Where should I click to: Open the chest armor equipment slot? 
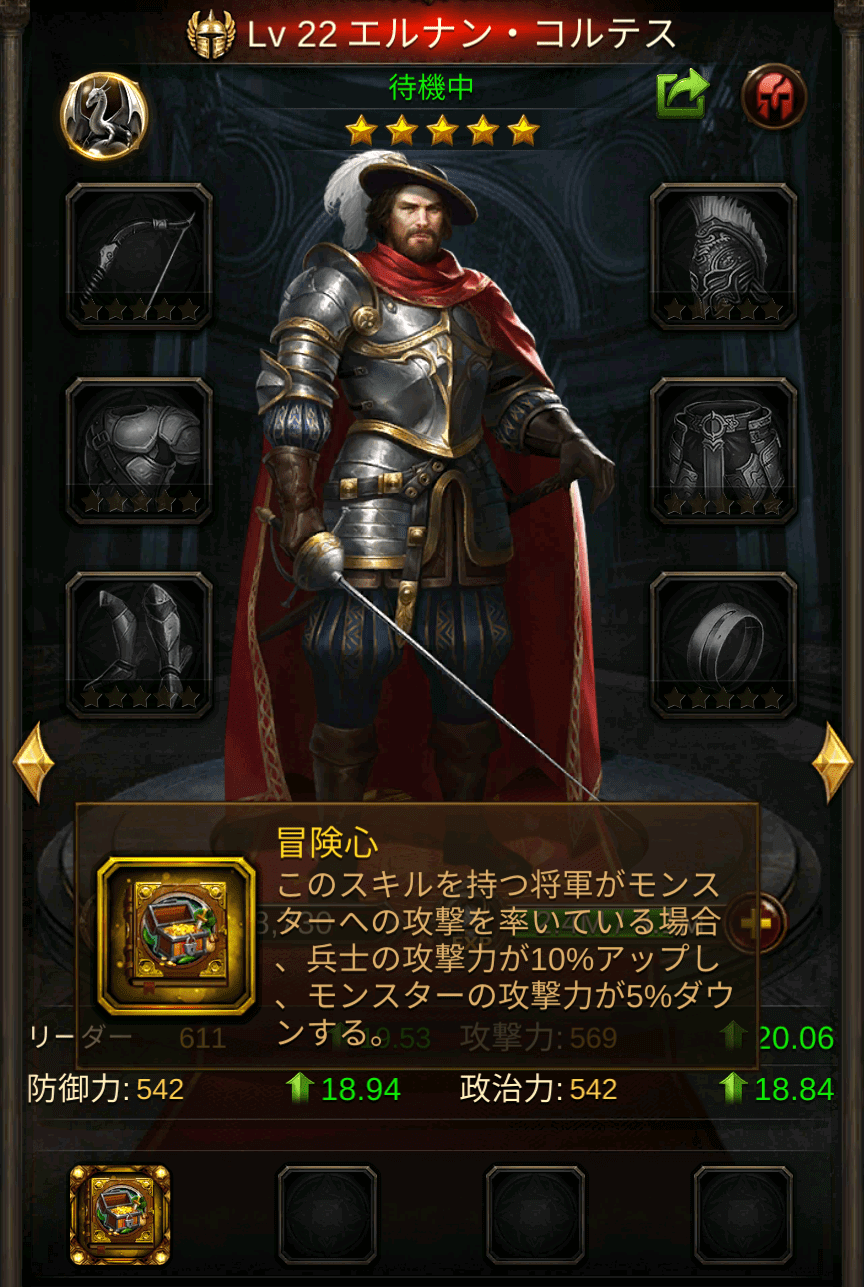[139, 450]
